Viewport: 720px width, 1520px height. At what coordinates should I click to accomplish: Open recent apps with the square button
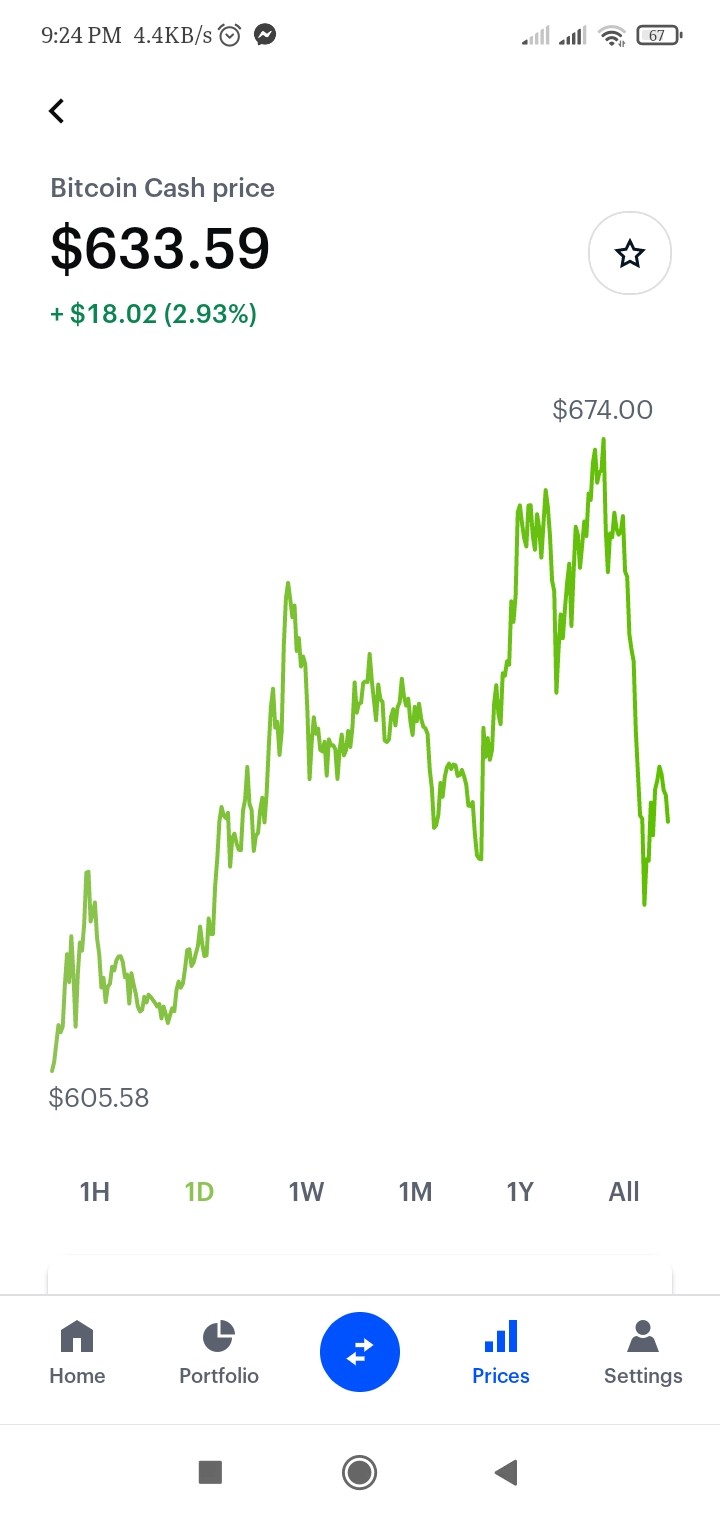click(x=210, y=1472)
